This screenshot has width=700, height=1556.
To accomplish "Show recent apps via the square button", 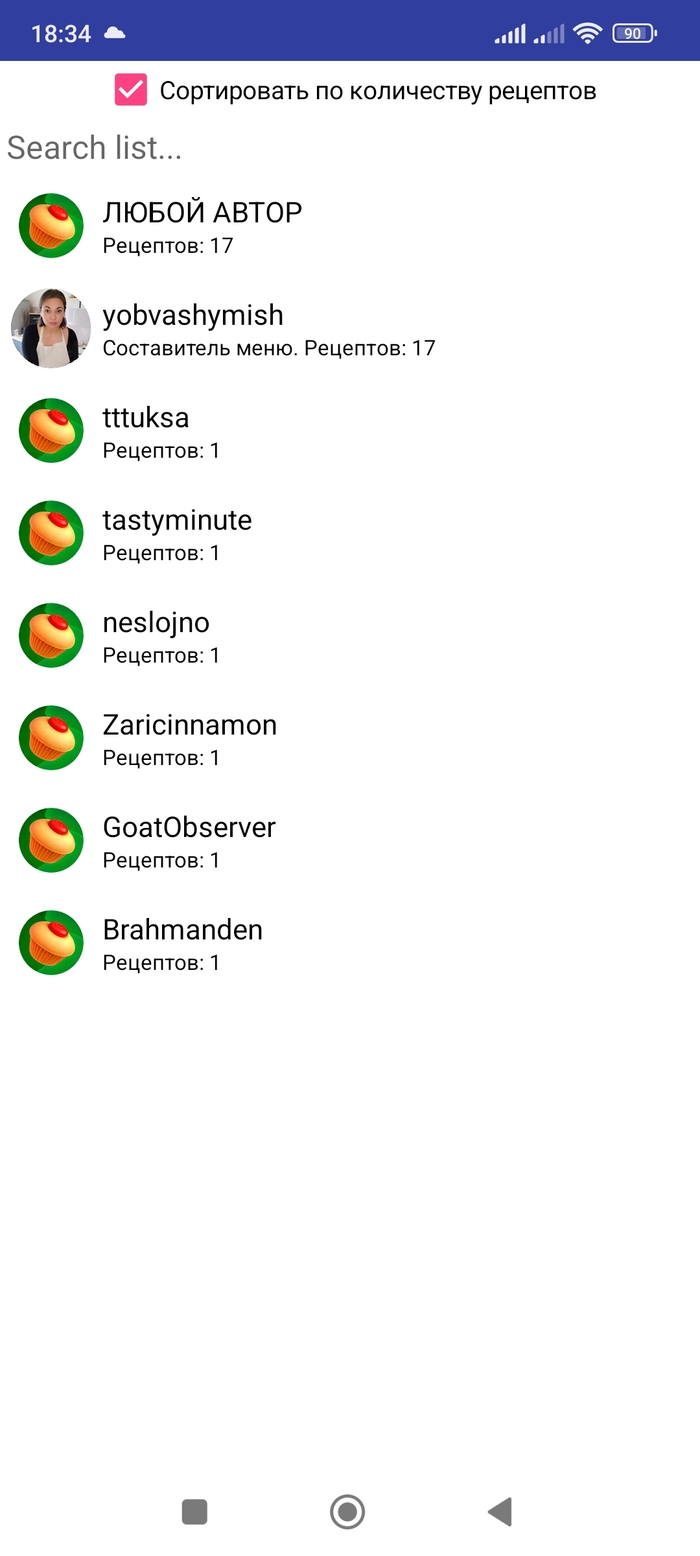I will click(194, 1511).
